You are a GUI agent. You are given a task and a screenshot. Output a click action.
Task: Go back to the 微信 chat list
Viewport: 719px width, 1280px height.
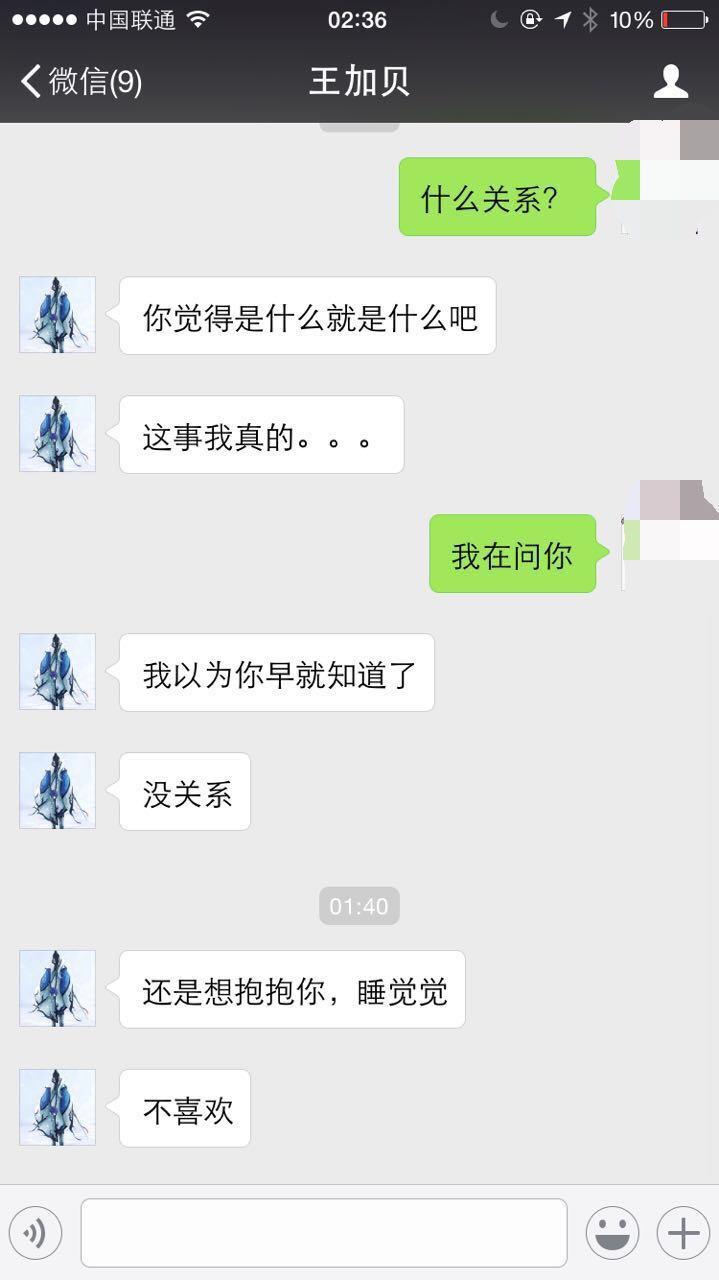pos(80,82)
